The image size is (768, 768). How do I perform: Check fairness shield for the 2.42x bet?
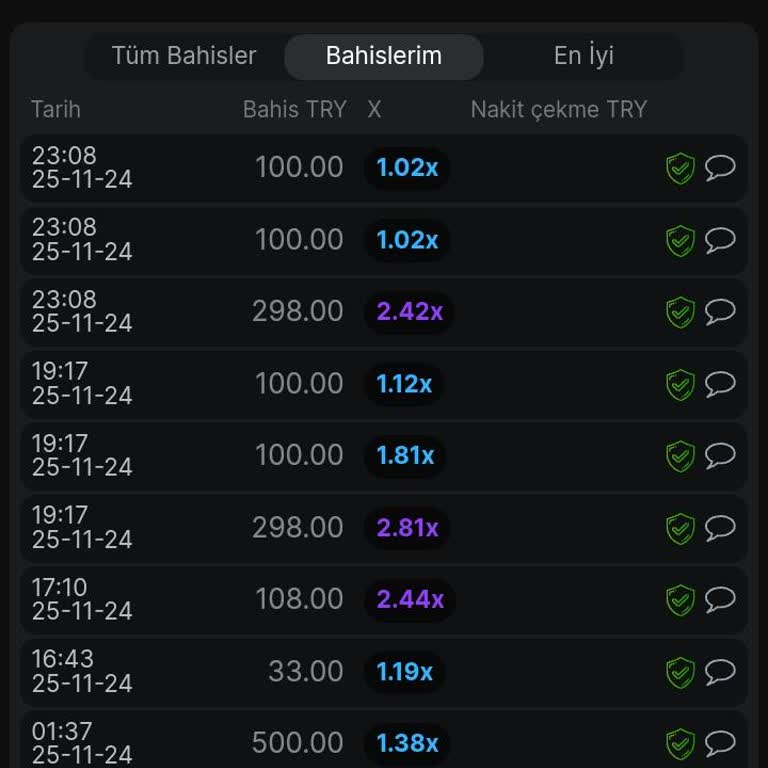pos(680,312)
